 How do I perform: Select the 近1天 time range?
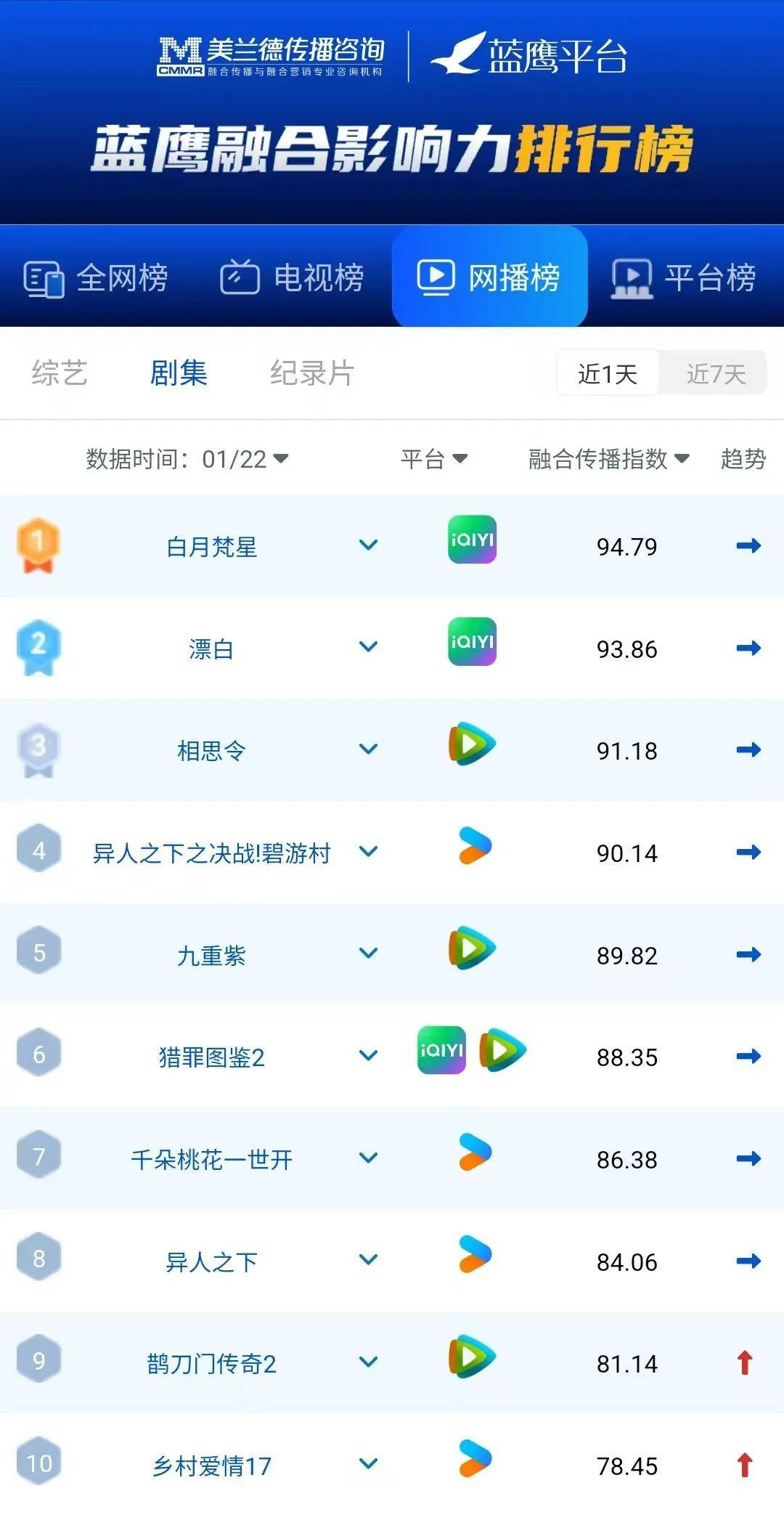pos(608,374)
